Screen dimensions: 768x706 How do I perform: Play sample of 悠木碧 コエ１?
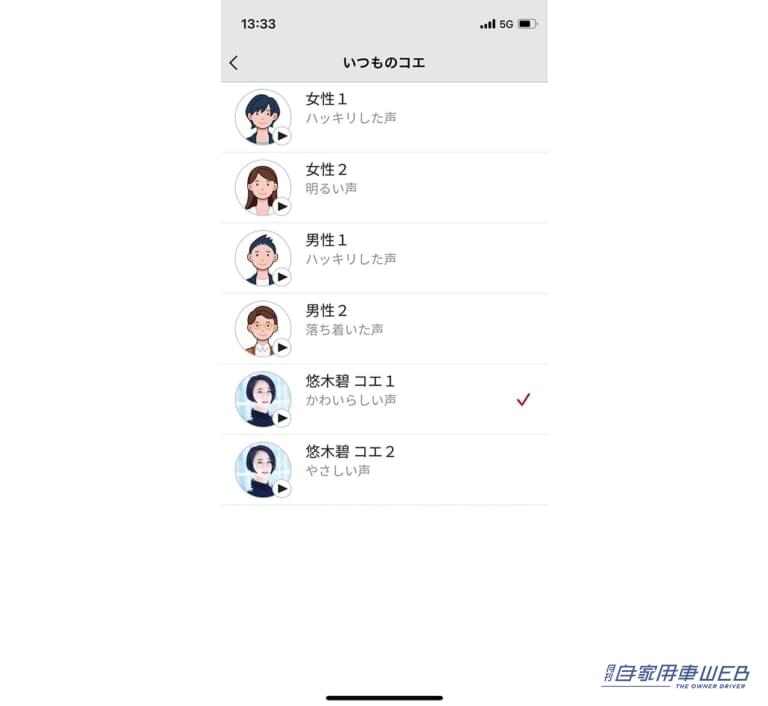click(x=282, y=417)
